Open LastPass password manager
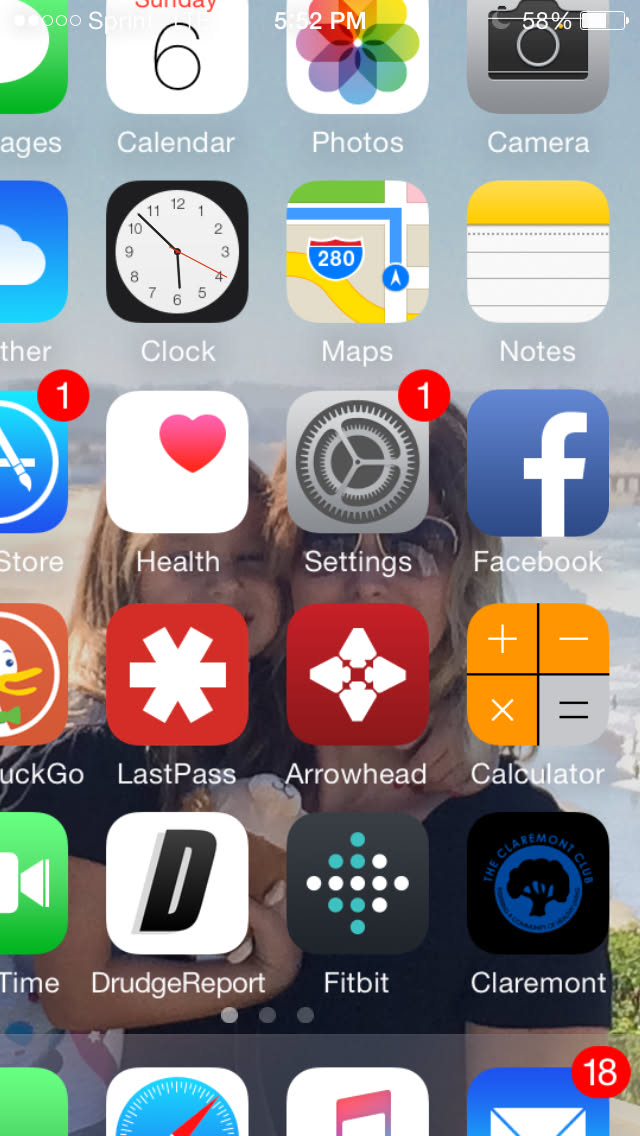 [177, 674]
